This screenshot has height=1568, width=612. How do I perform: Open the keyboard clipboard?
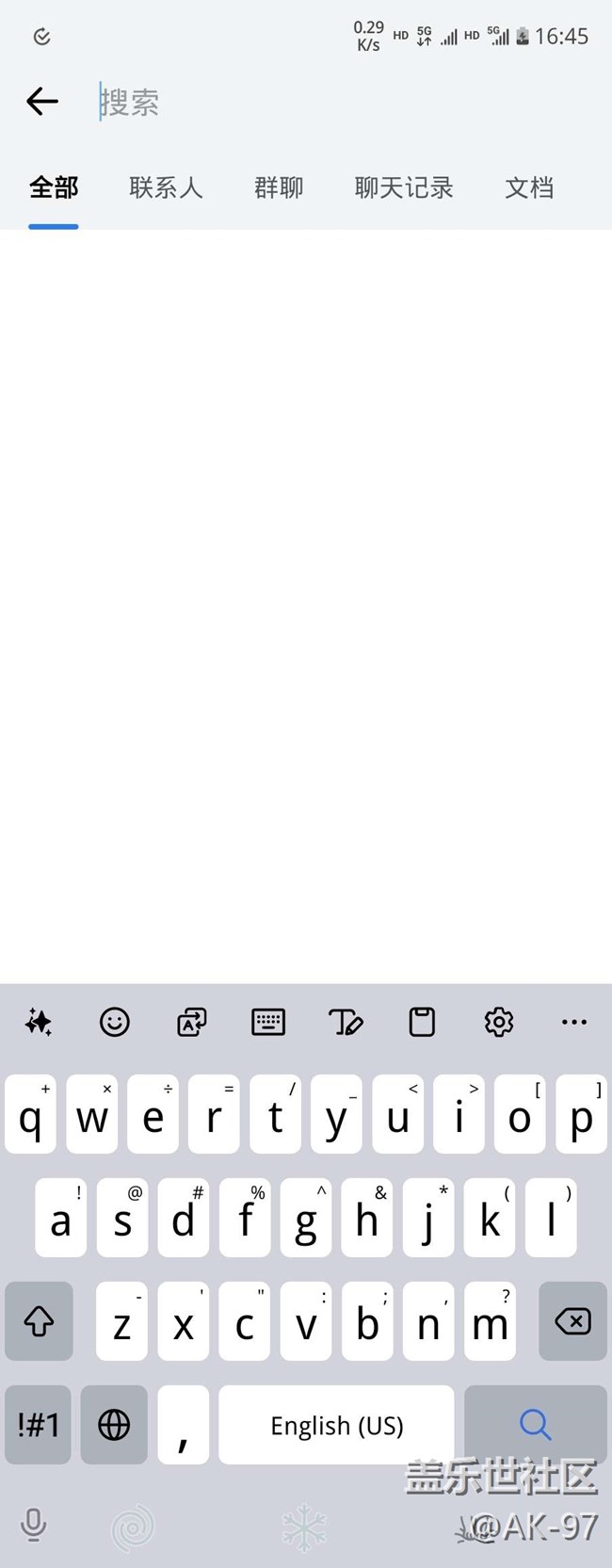pyautogui.click(x=422, y=1022)
